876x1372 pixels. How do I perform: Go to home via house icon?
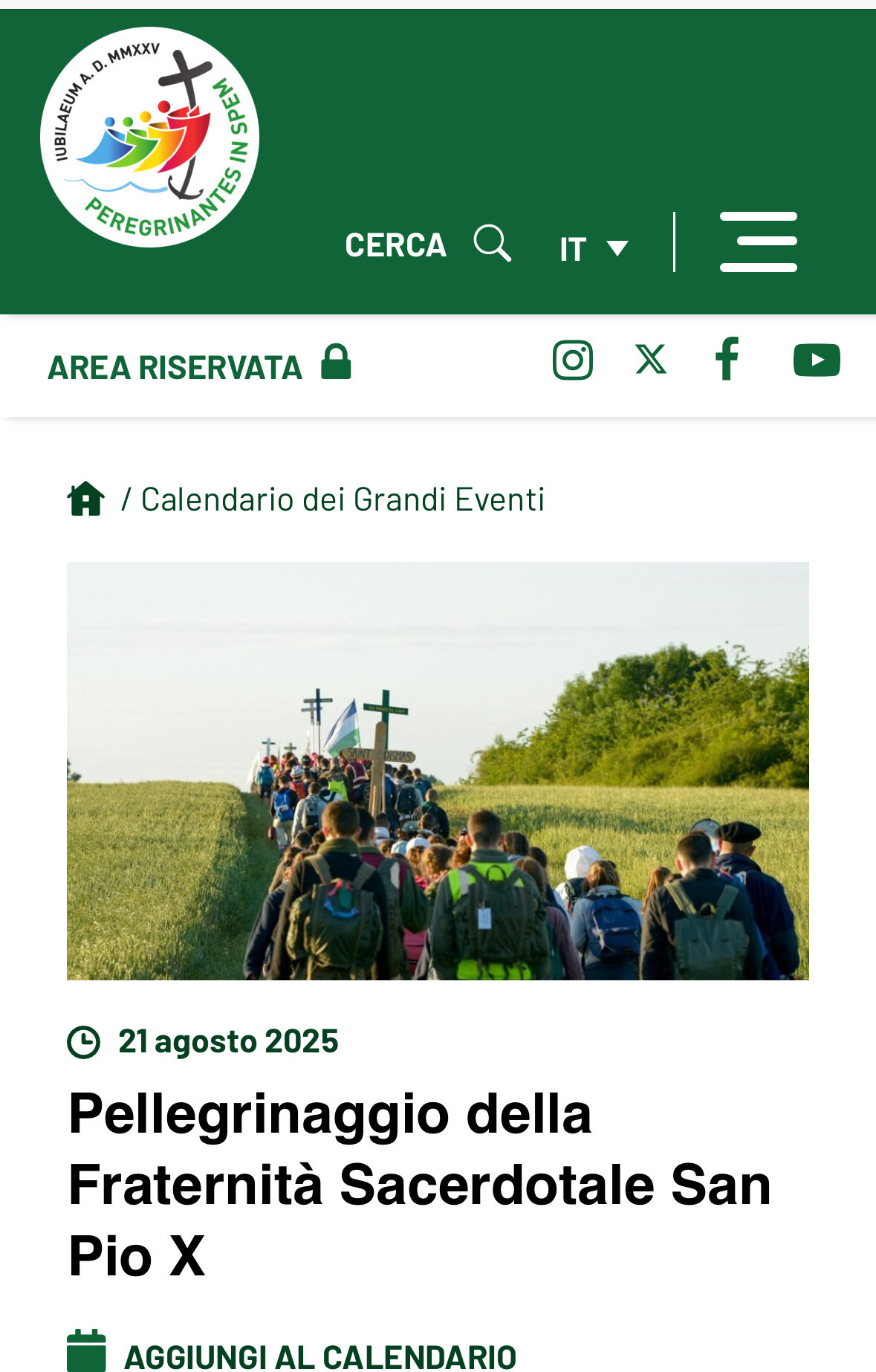tap(86, 499)
